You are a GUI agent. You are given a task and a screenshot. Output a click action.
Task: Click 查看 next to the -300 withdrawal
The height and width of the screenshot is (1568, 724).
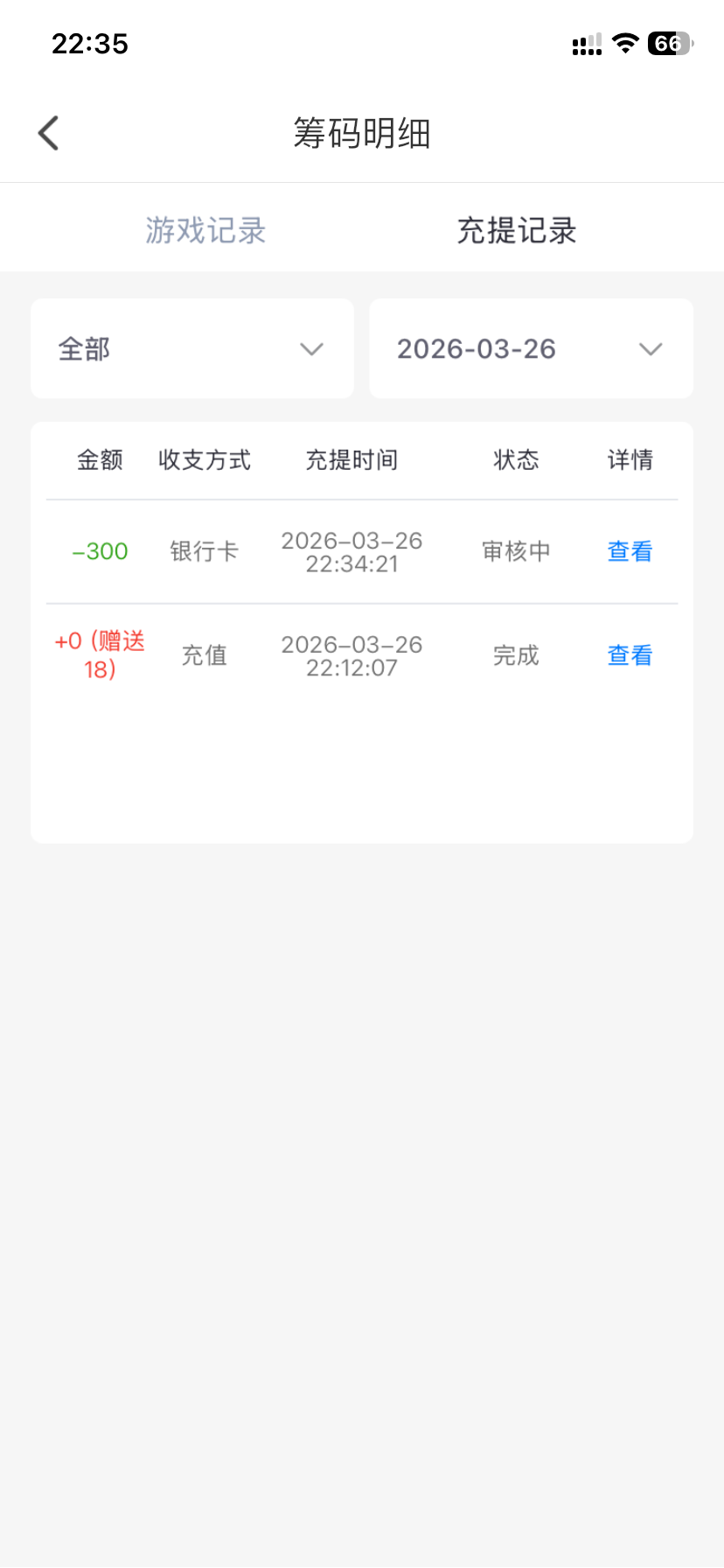point(630,550)
